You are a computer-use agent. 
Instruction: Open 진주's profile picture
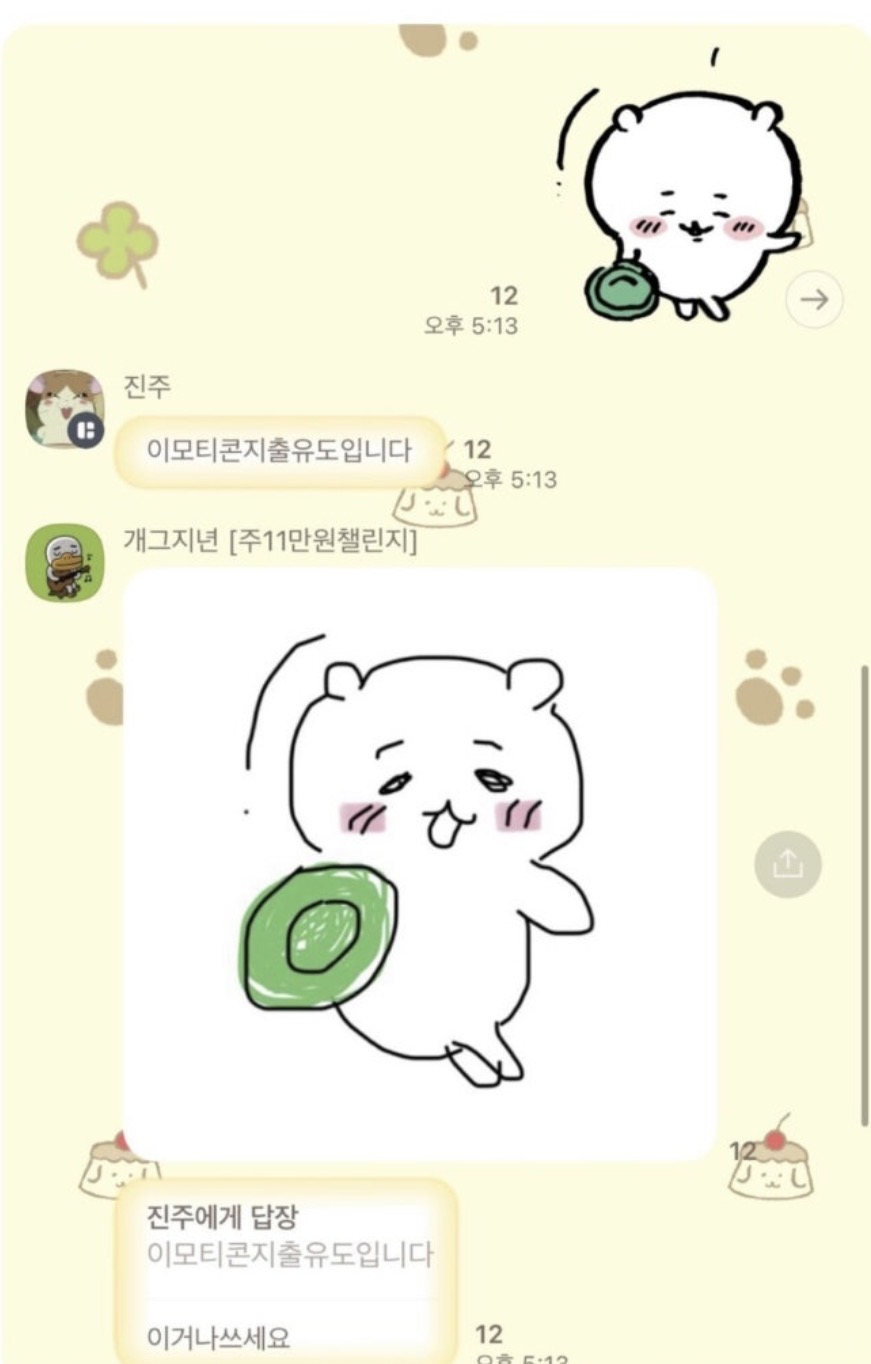point(64,409)
